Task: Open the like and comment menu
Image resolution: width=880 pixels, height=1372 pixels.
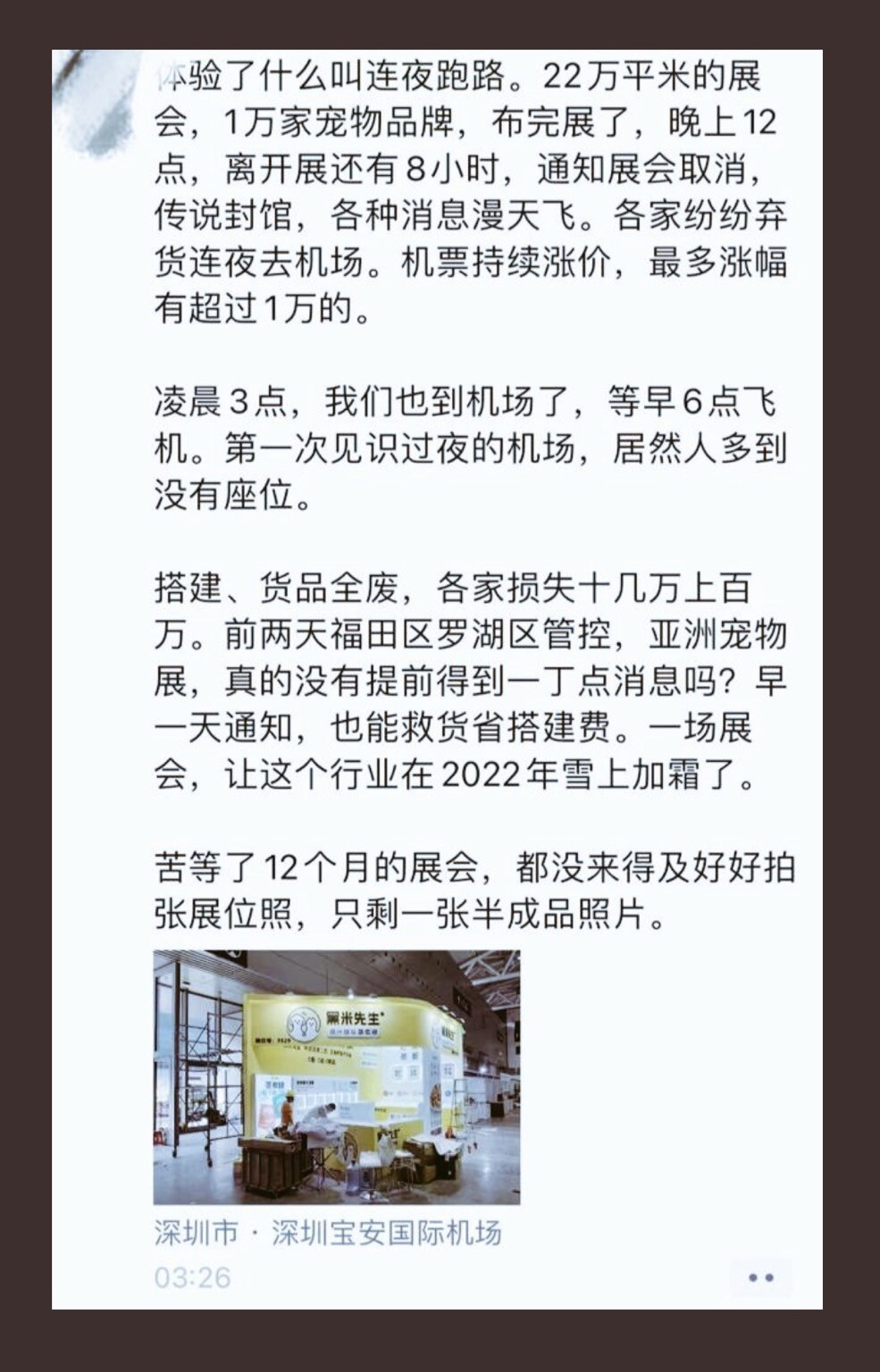Action: tap(760, 1277)
